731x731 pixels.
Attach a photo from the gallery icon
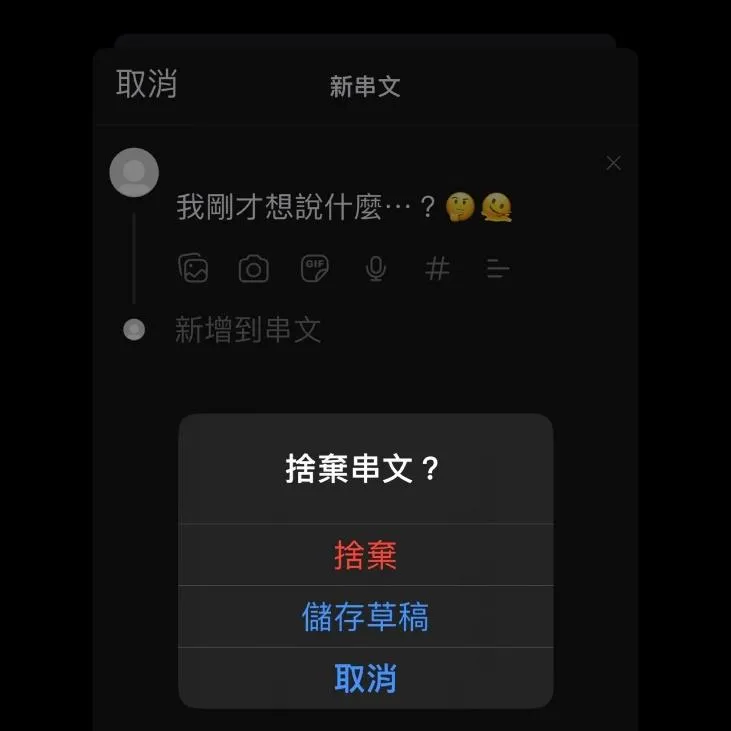[x=193, y=268]
